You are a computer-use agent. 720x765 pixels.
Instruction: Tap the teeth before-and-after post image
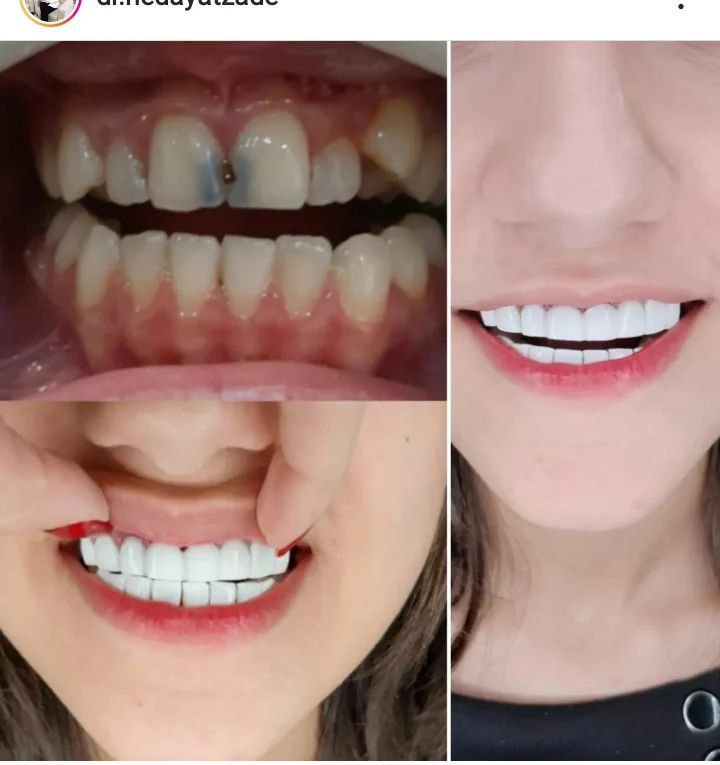point(360,400)
